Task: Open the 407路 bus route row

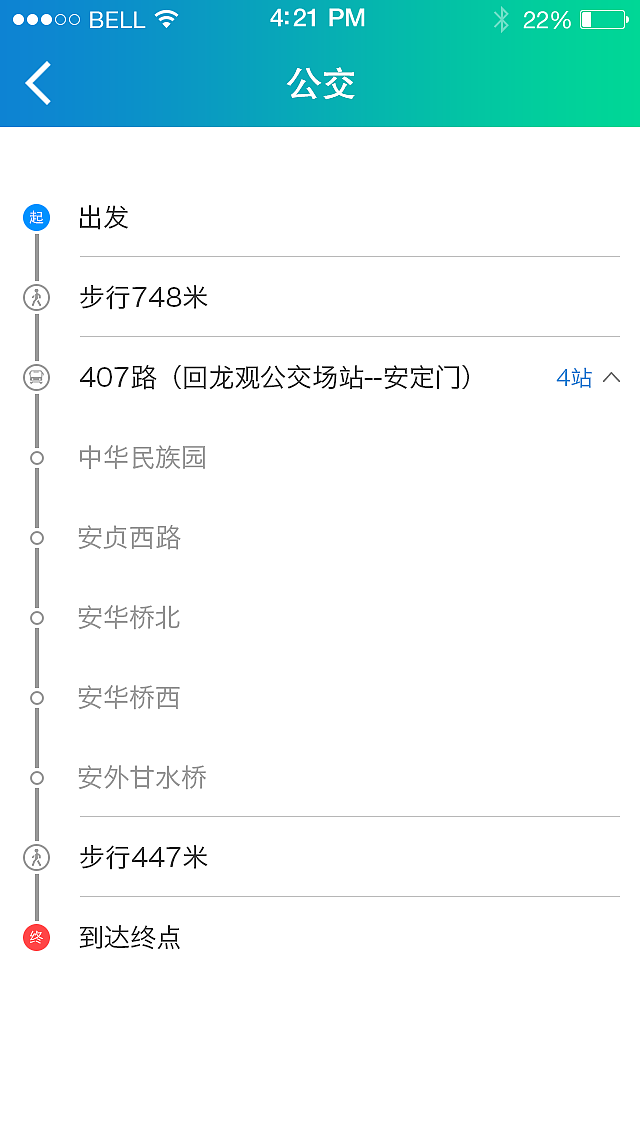Action: pos(275,378)
